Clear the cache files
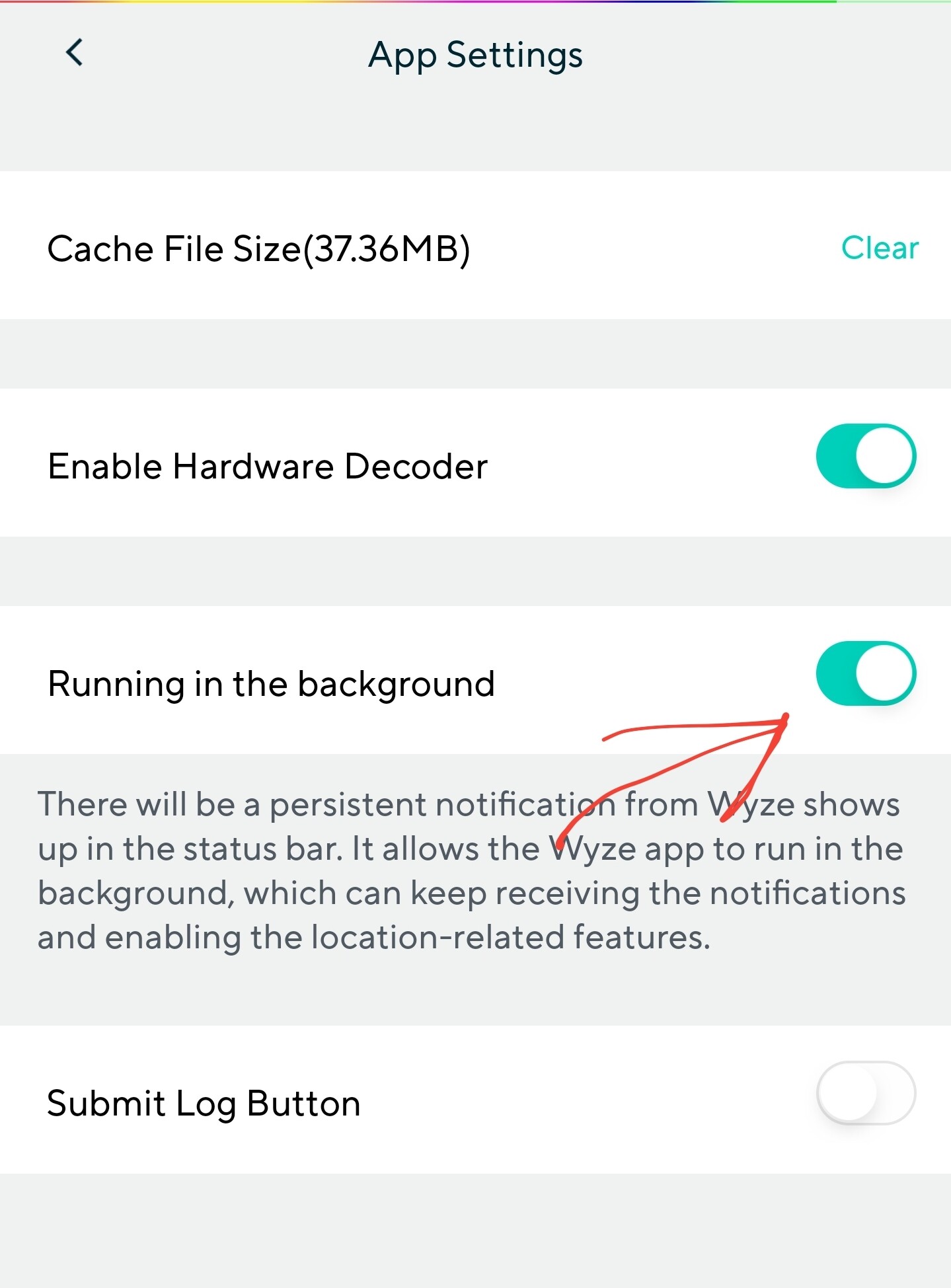Screen dimensions: 951x1288 (x=879, y=248)
